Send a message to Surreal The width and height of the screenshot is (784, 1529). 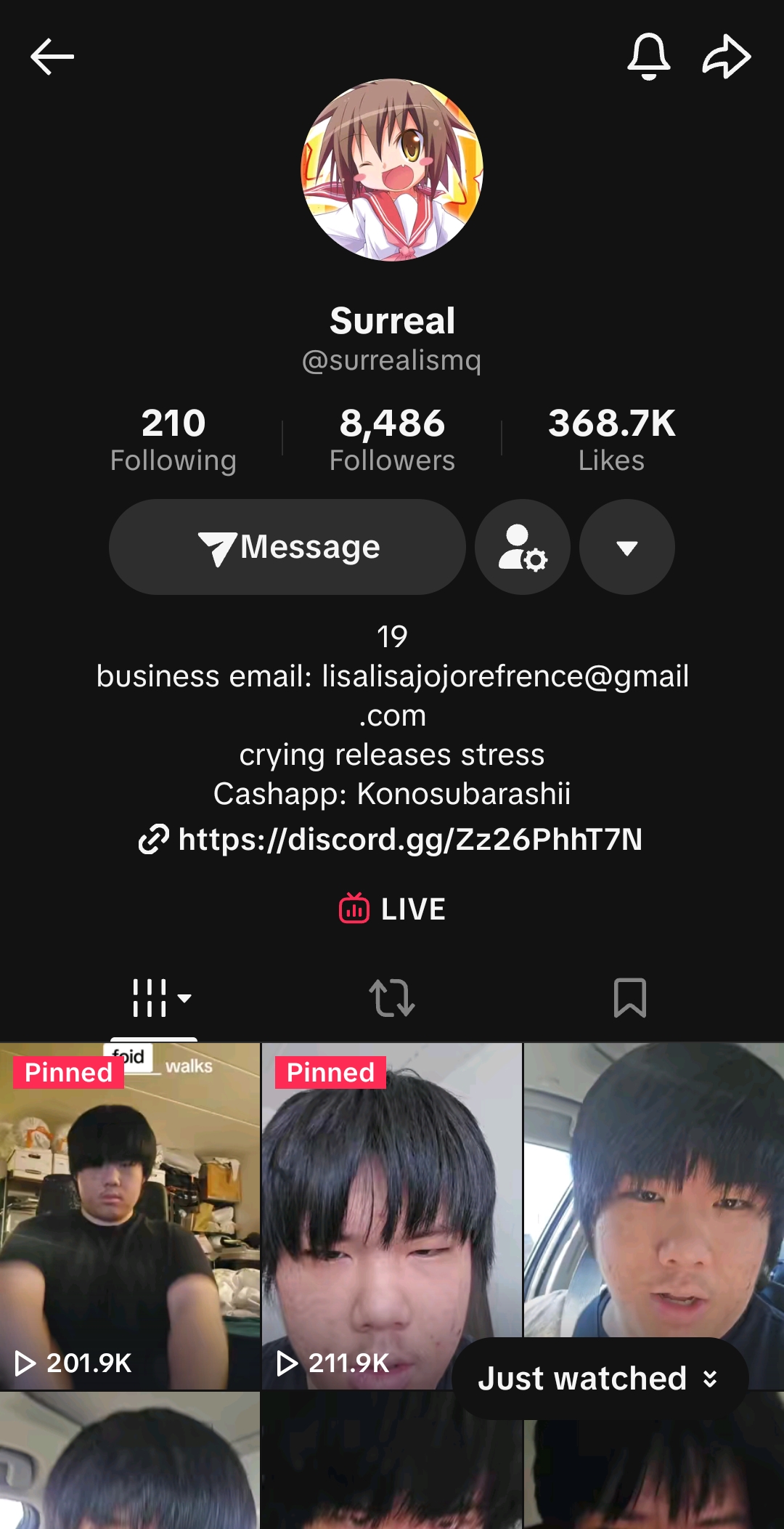tap(287, 547)
